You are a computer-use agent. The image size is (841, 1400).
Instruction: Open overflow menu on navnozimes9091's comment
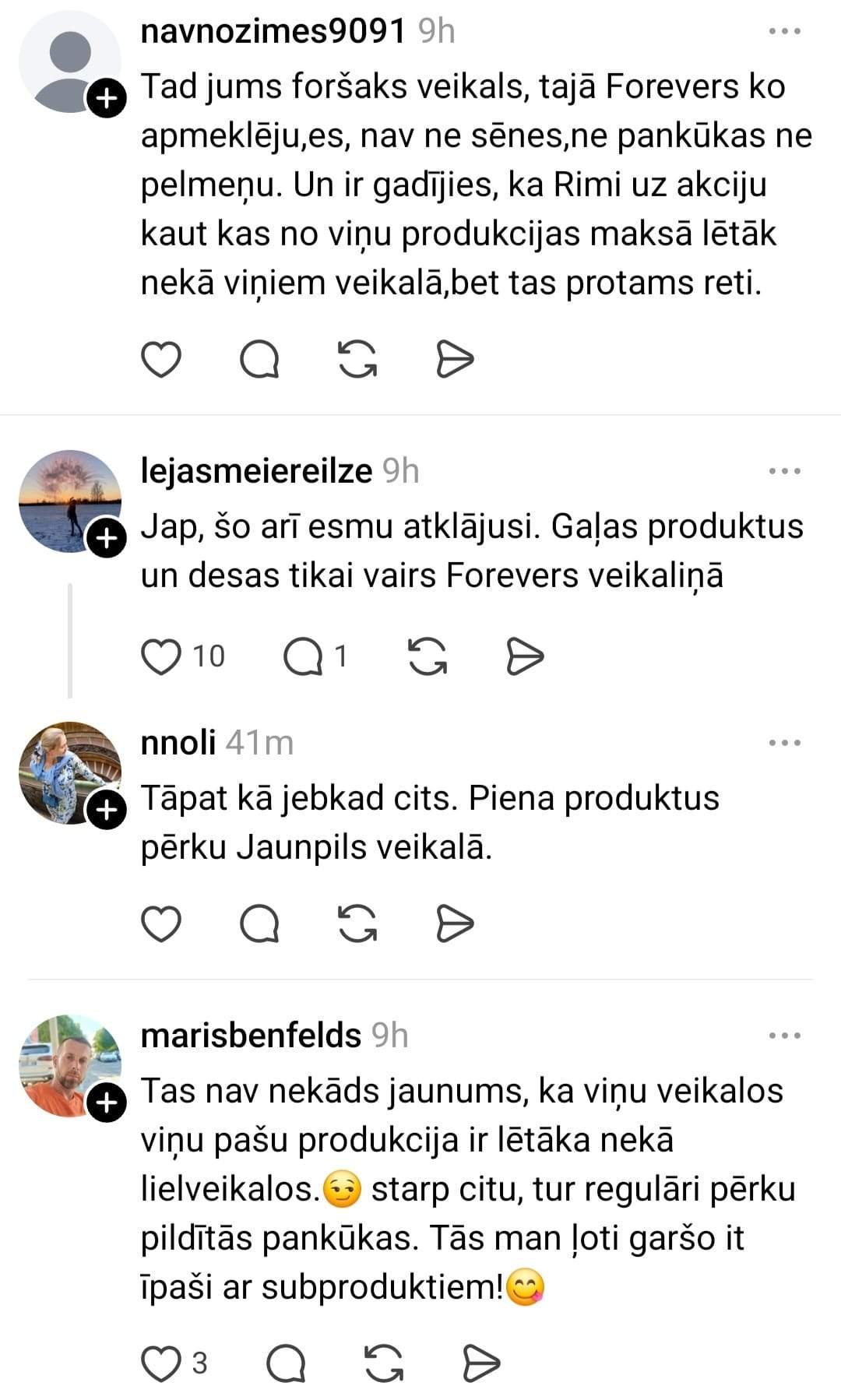[x=784, y=32]
